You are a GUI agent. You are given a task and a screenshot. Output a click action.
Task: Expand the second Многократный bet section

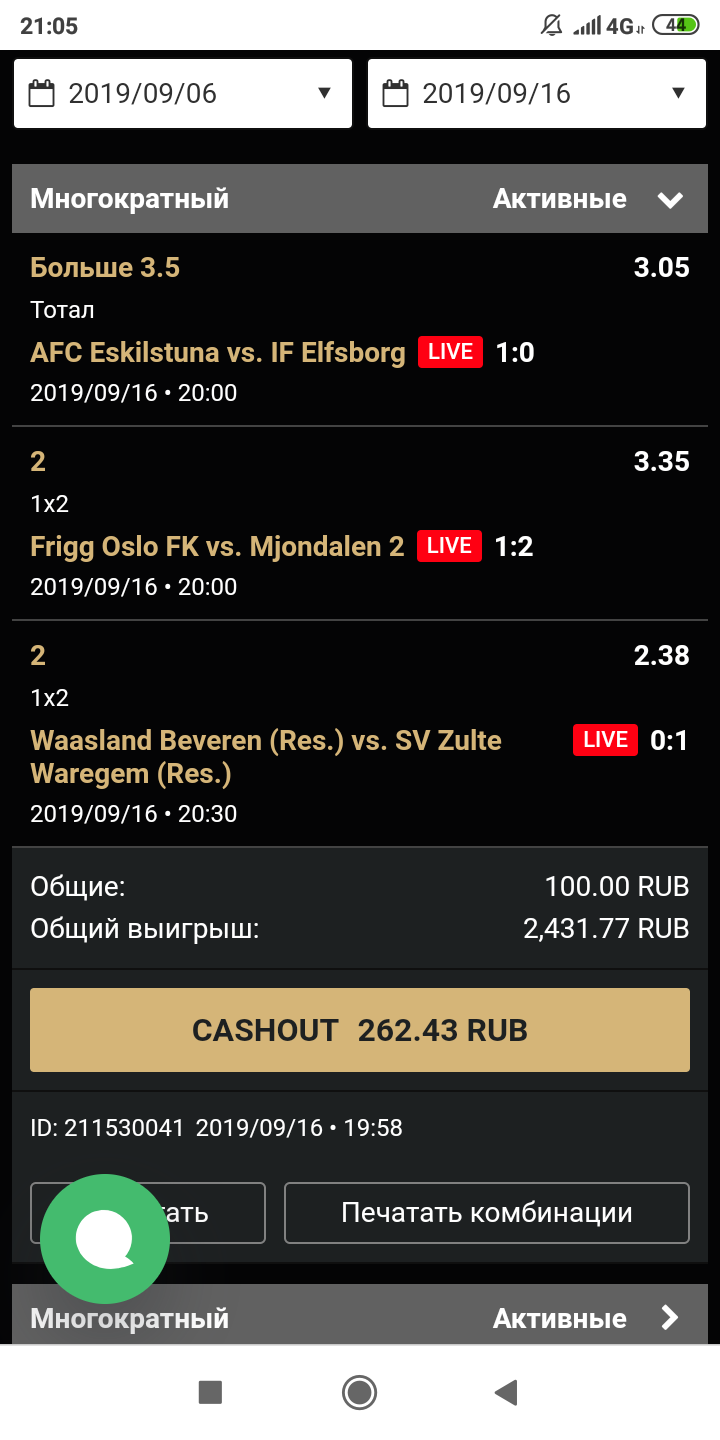pos(669,1318)
